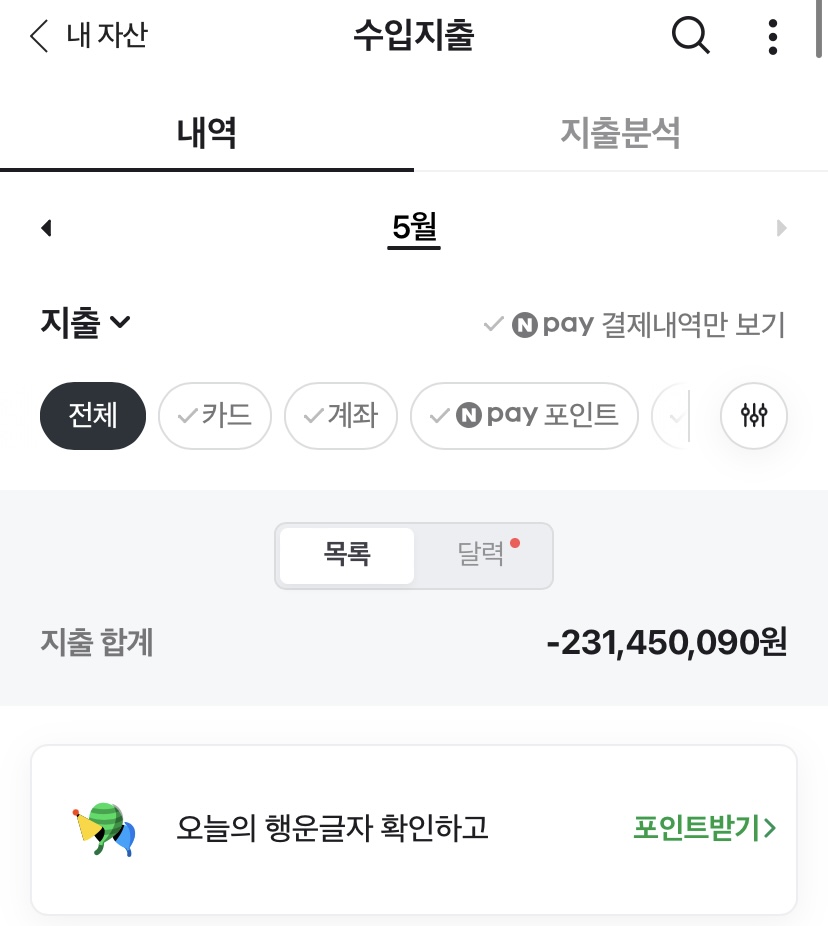Go to the previous month arrow

coord(46,229)
